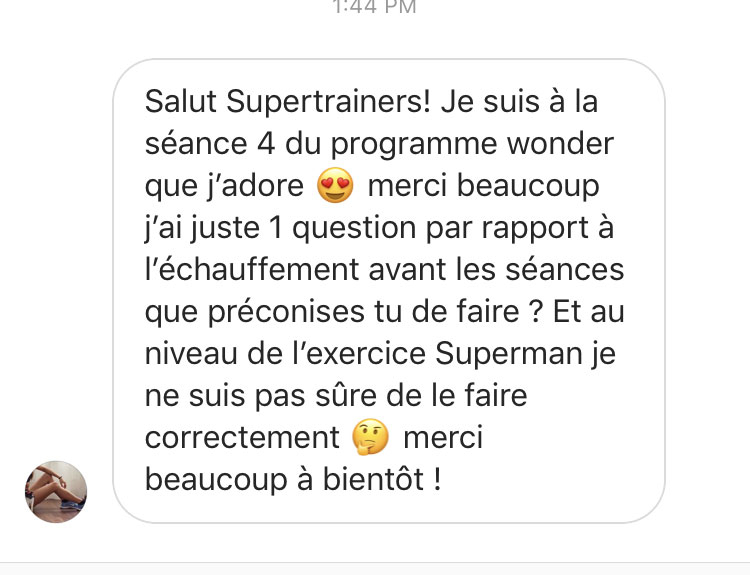The image size is (750, 575).
Task: Open the sender's profile picture avatar
Action: coord(56,492)
